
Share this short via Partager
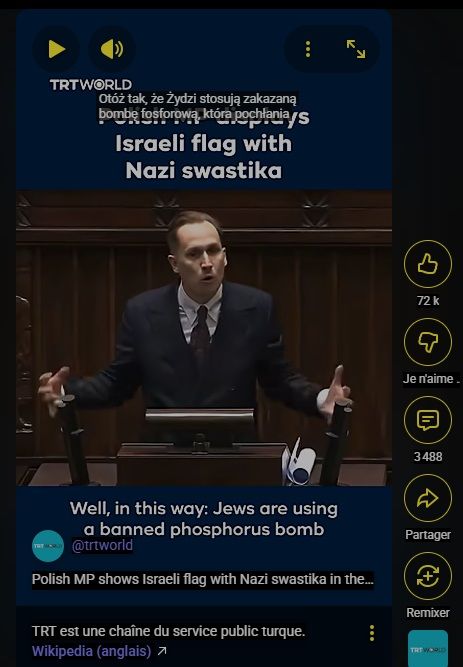428,499
